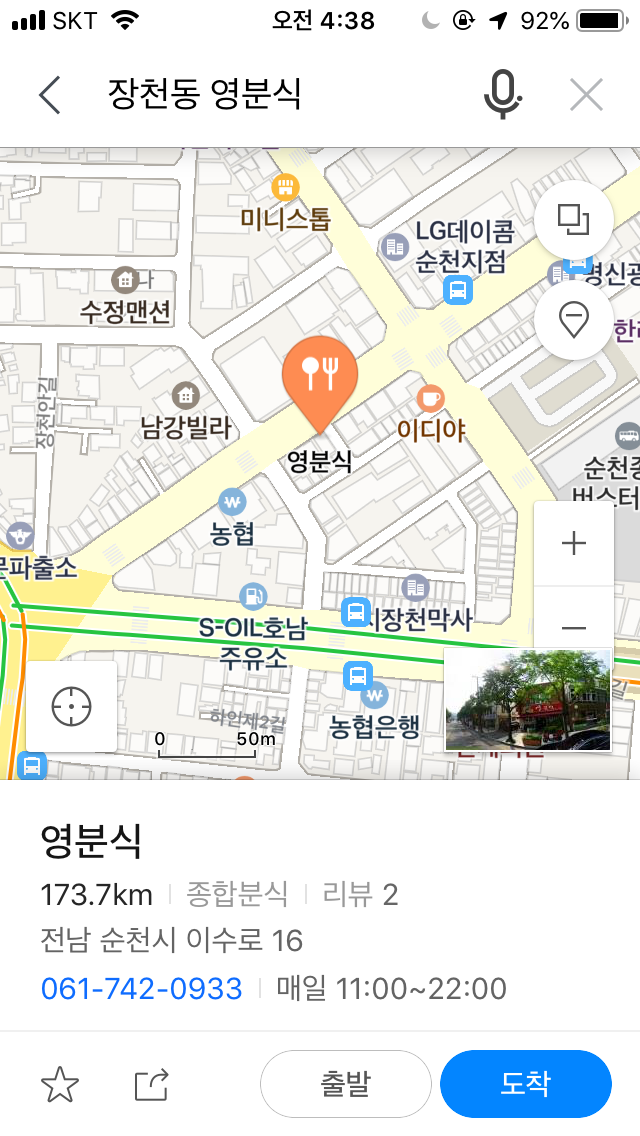This screenshot has height=1136, width=640.
Task: Go back with the arrow
Action: [x=50, y=95]
